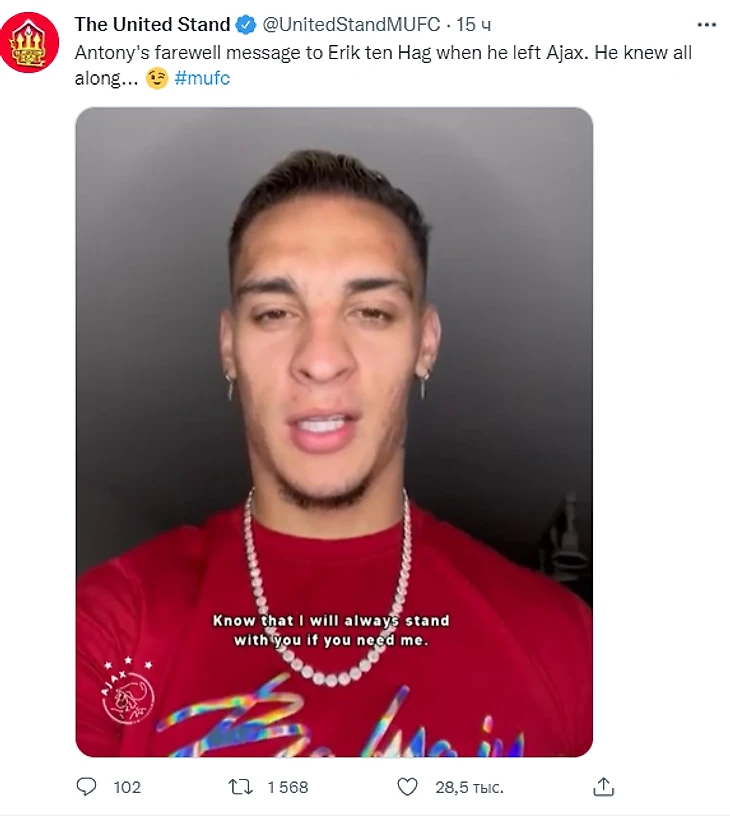Open The United Stand account name
Image resolution: width=730 pixels, height=829 pixels.
(x=152, y=25)
